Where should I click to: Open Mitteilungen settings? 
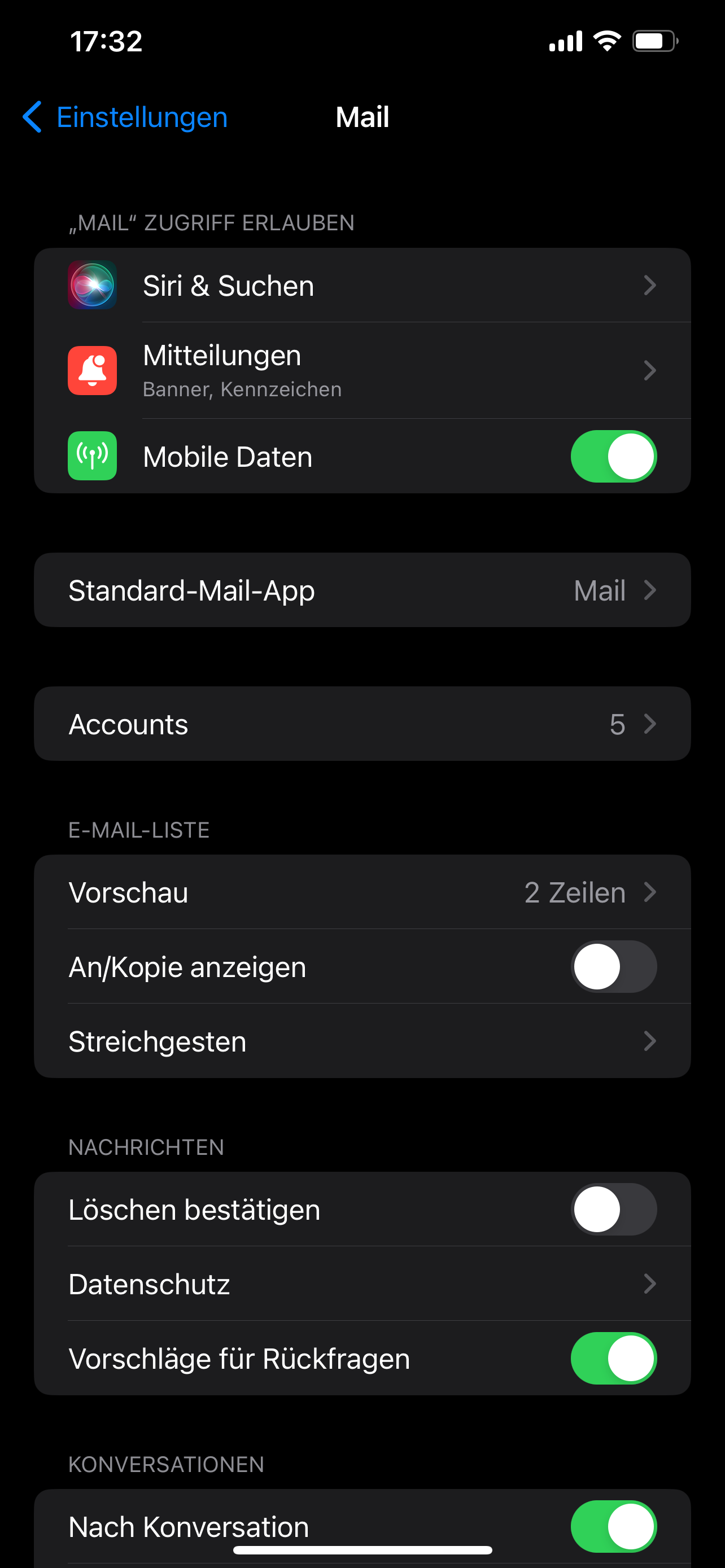click(x=362, y=370)
